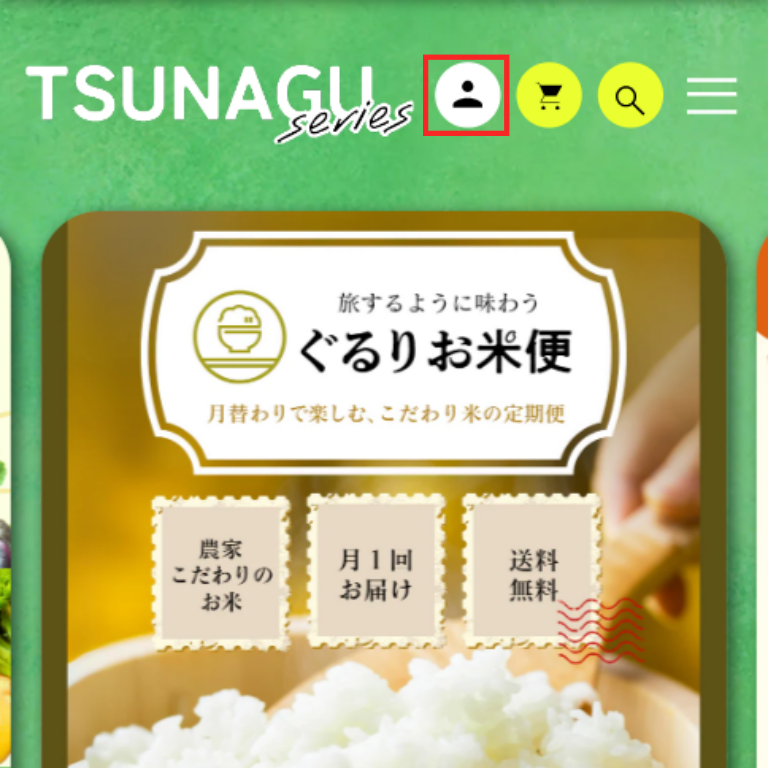Image resolution: width=768 pixels, height=768 pixels.
Task: Open the account profile icon
Action: [x=467, y=96]
